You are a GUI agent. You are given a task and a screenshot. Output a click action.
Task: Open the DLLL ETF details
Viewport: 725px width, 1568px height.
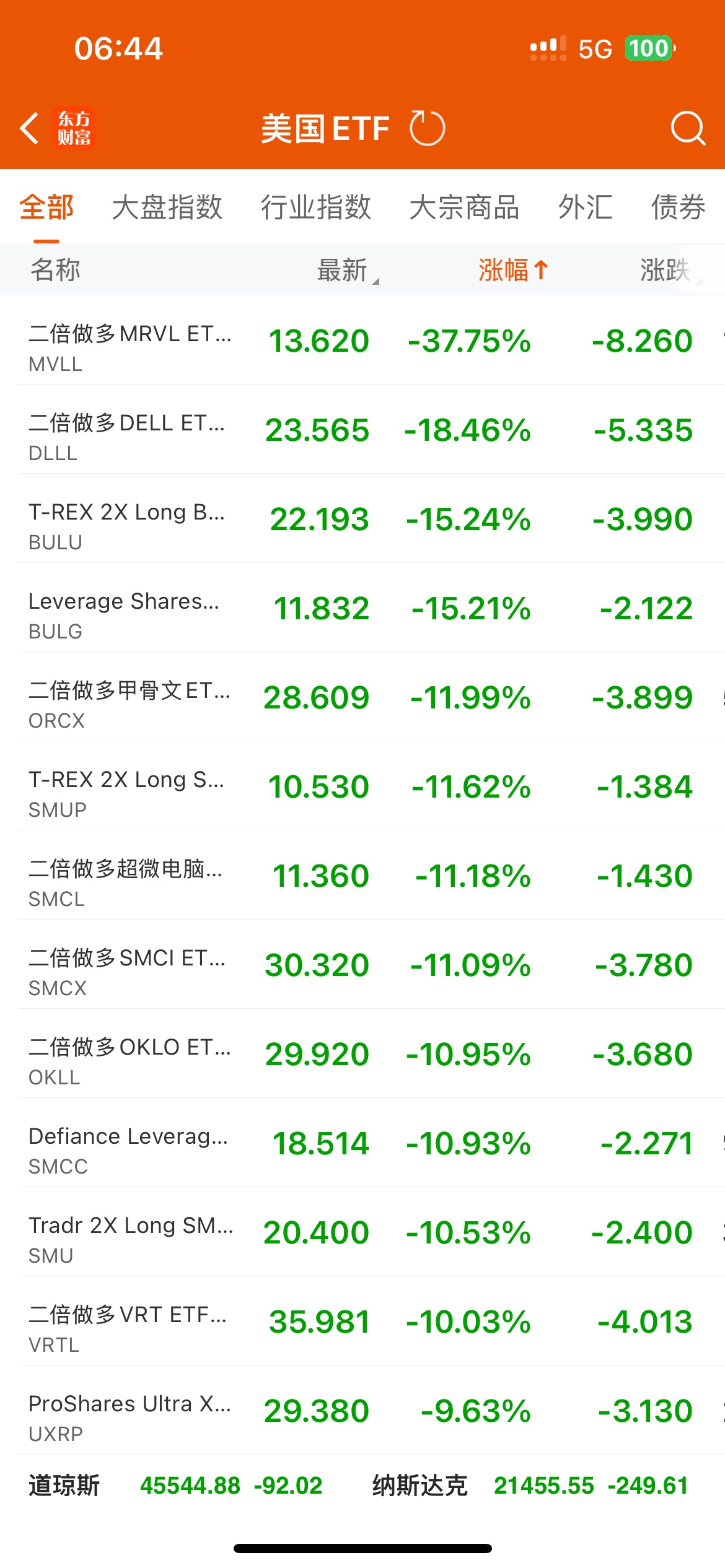point(362,430)
